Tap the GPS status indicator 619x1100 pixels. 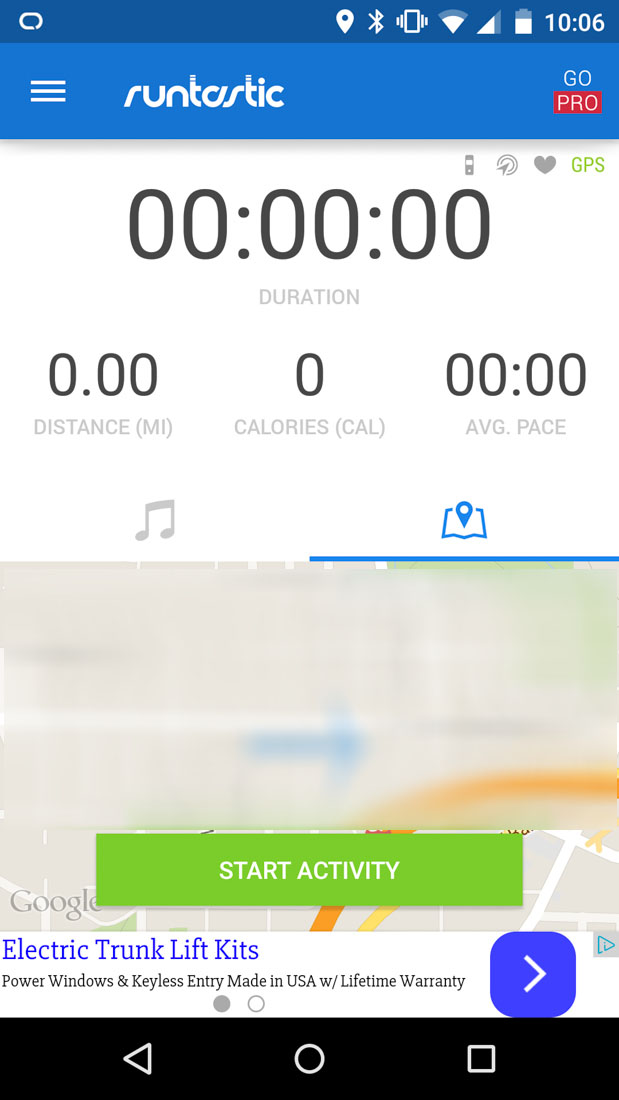click(588, 165)
